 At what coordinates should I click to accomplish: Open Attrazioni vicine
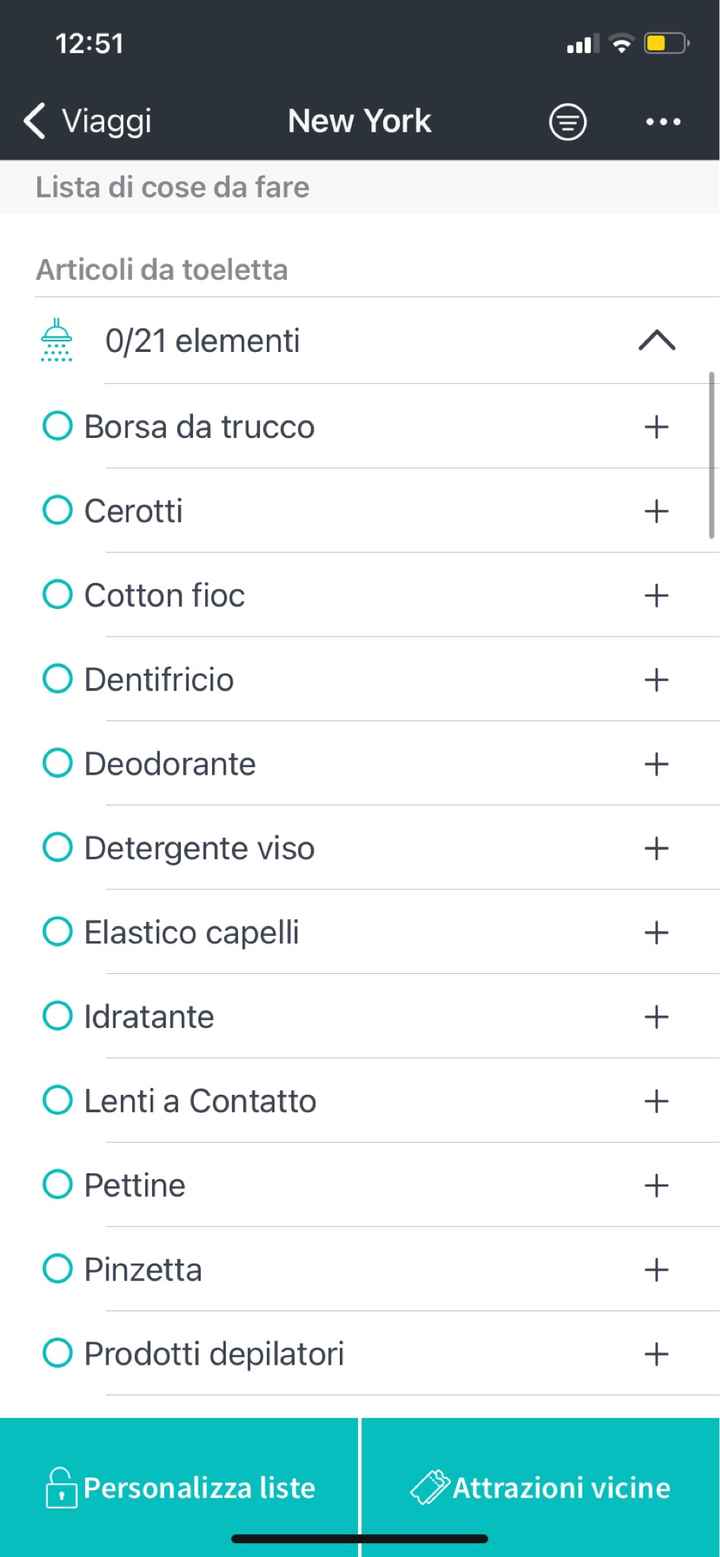[540, 1488]
